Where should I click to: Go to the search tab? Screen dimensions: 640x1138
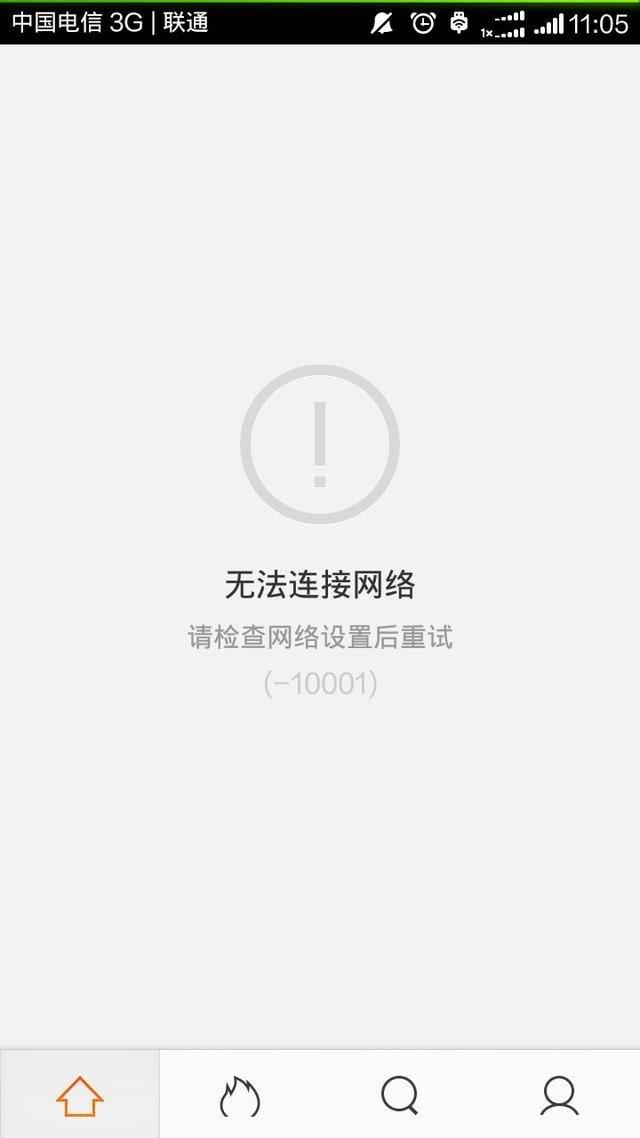pyautogui.click(x=400, y=1096)
